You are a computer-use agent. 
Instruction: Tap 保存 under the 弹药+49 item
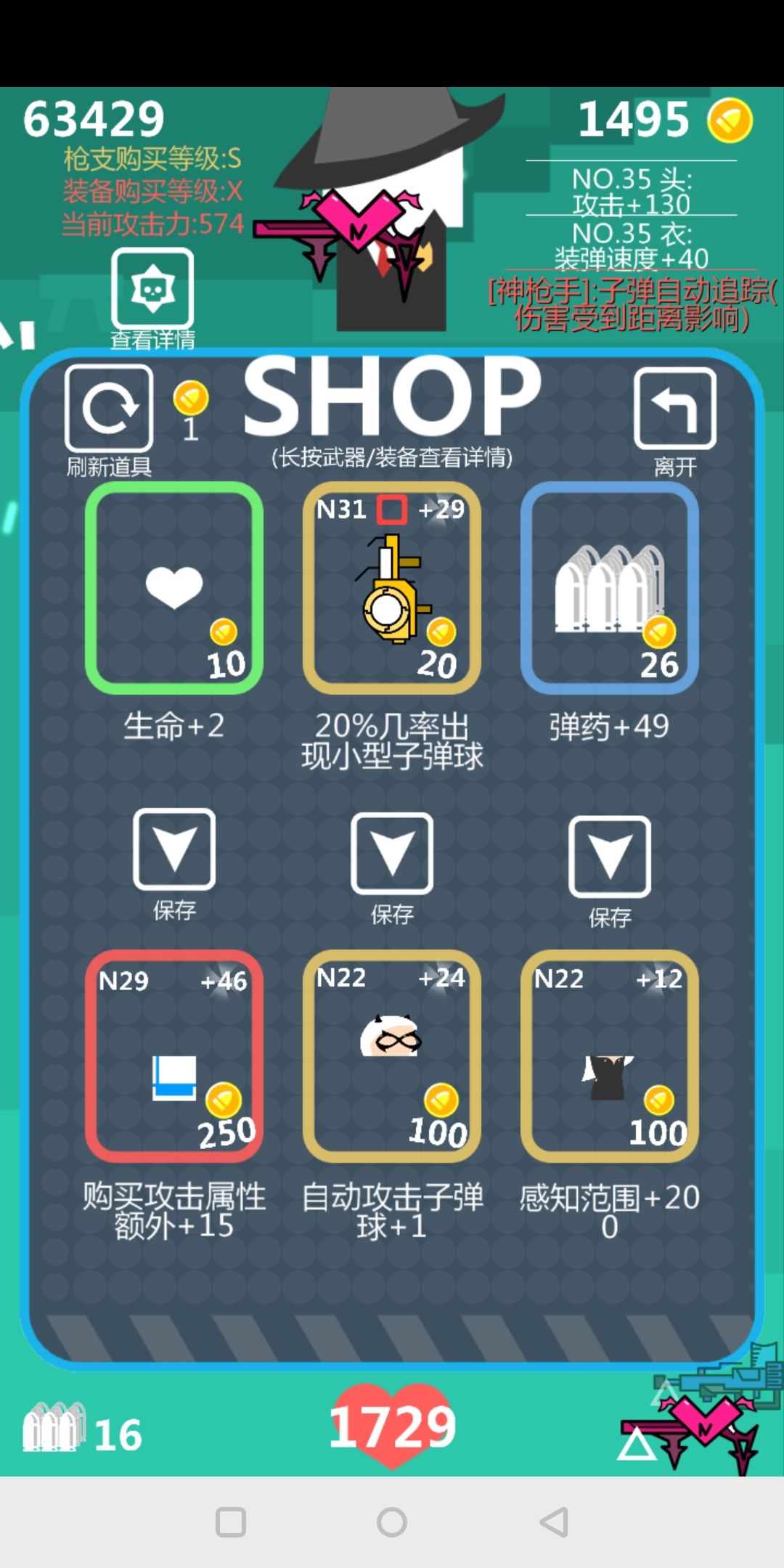click(x=610, y=857)
